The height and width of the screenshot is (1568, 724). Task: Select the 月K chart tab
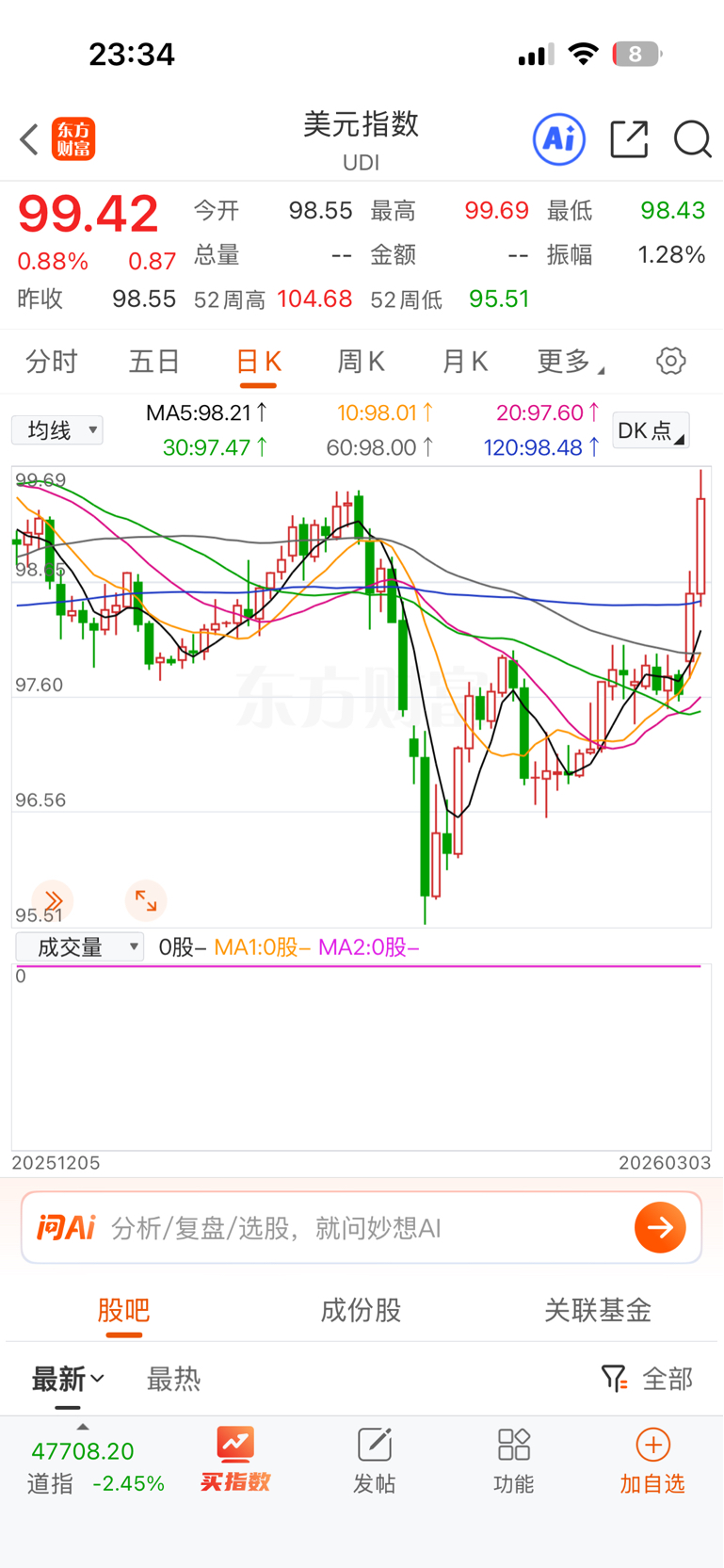(465, 362)
